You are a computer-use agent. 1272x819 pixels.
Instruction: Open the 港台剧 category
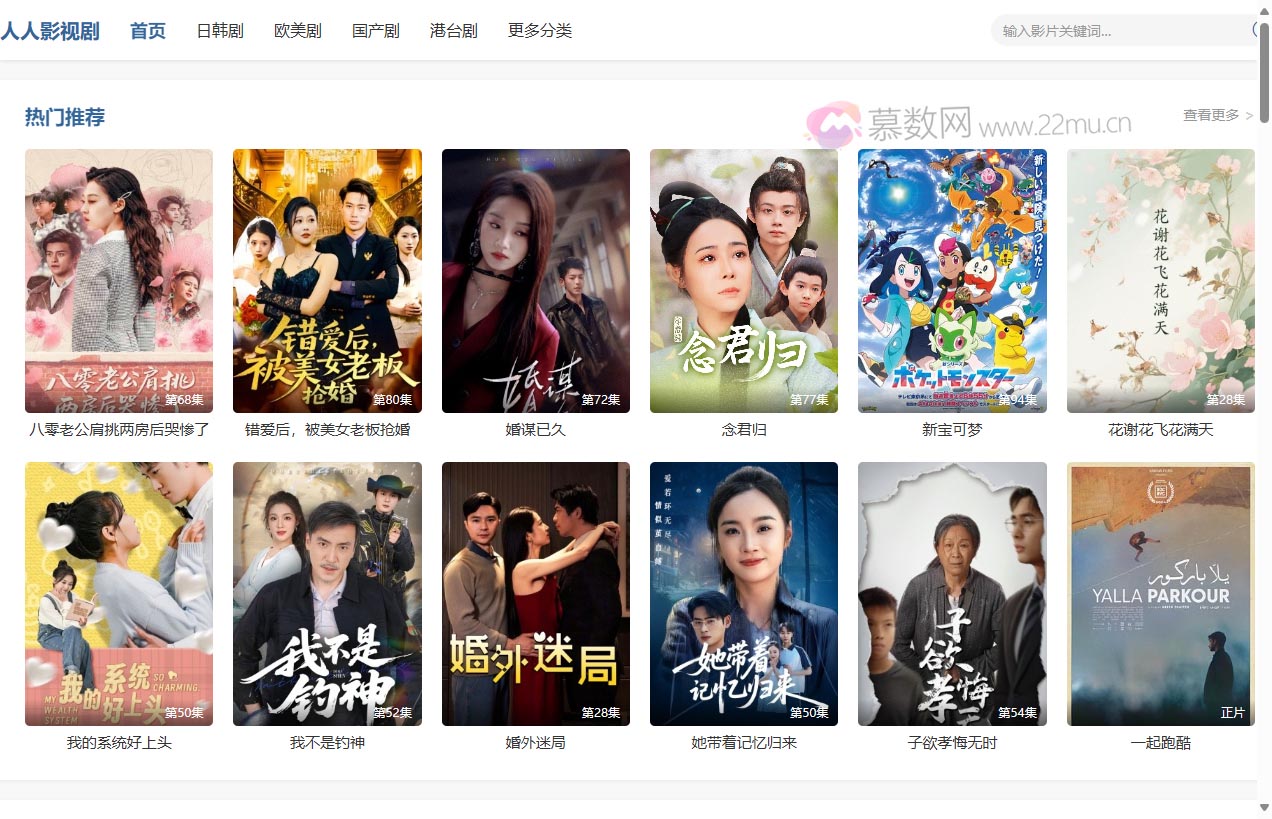[454, 31]
